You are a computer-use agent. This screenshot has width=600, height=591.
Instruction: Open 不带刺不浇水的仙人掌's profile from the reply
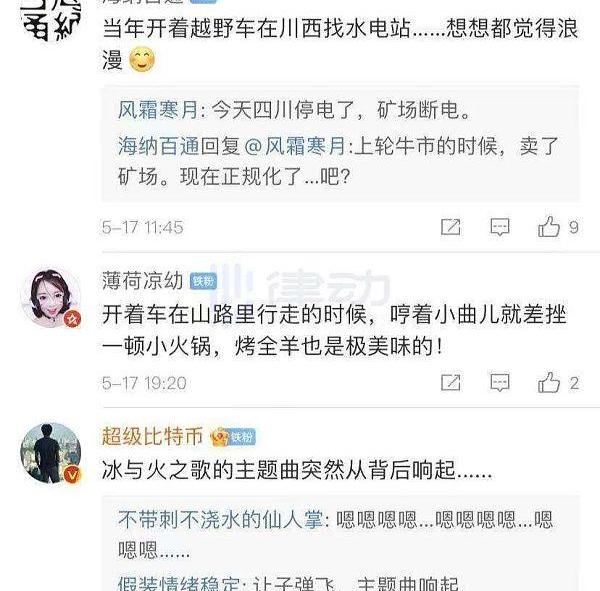tap(220, 520)
